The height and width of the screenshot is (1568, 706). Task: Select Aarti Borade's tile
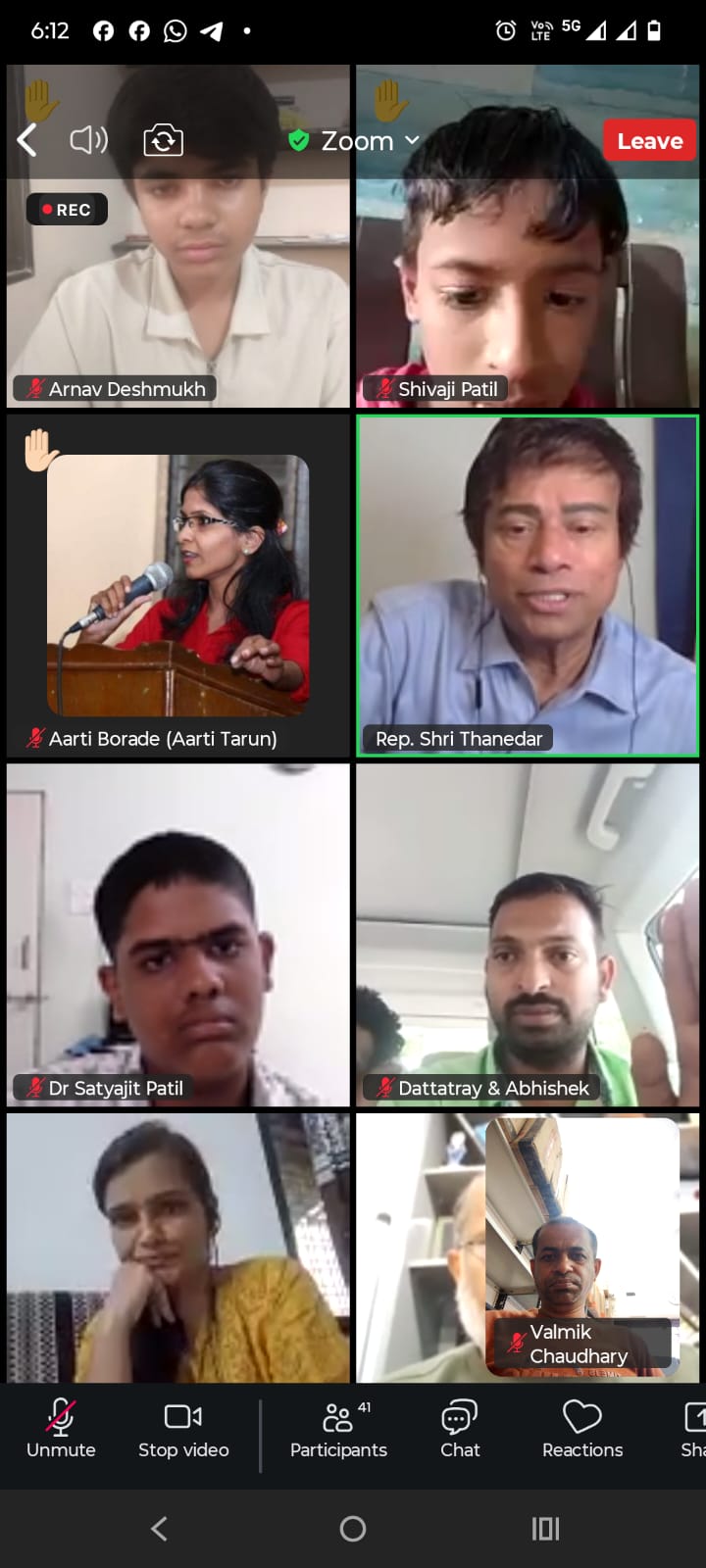pos(178,585)
